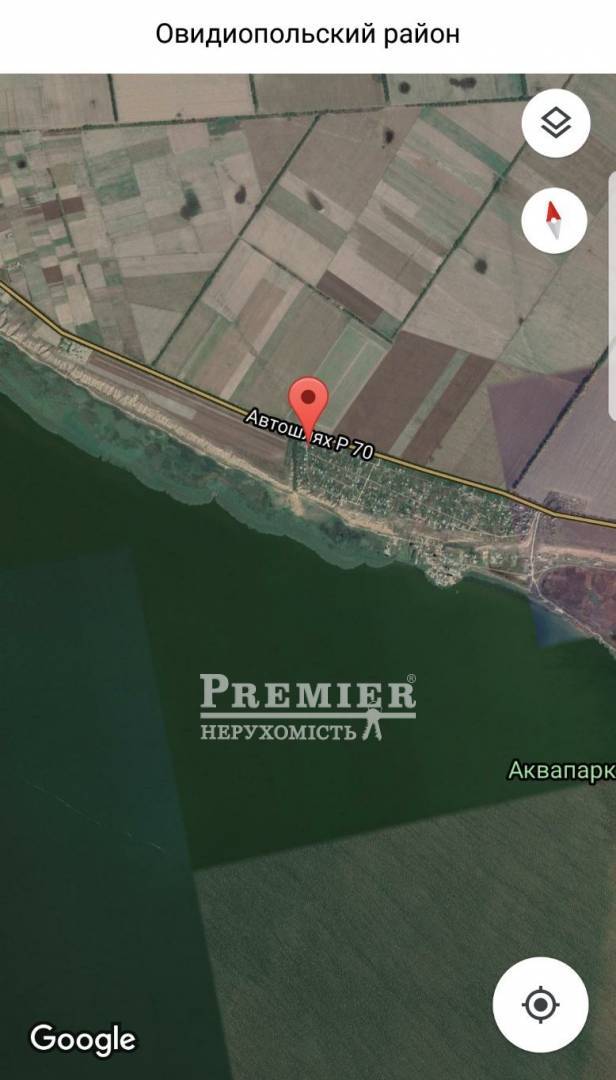Open the map layers selector
The width and height of the screenshot is (616, 1080).
(x=555, y=124)
